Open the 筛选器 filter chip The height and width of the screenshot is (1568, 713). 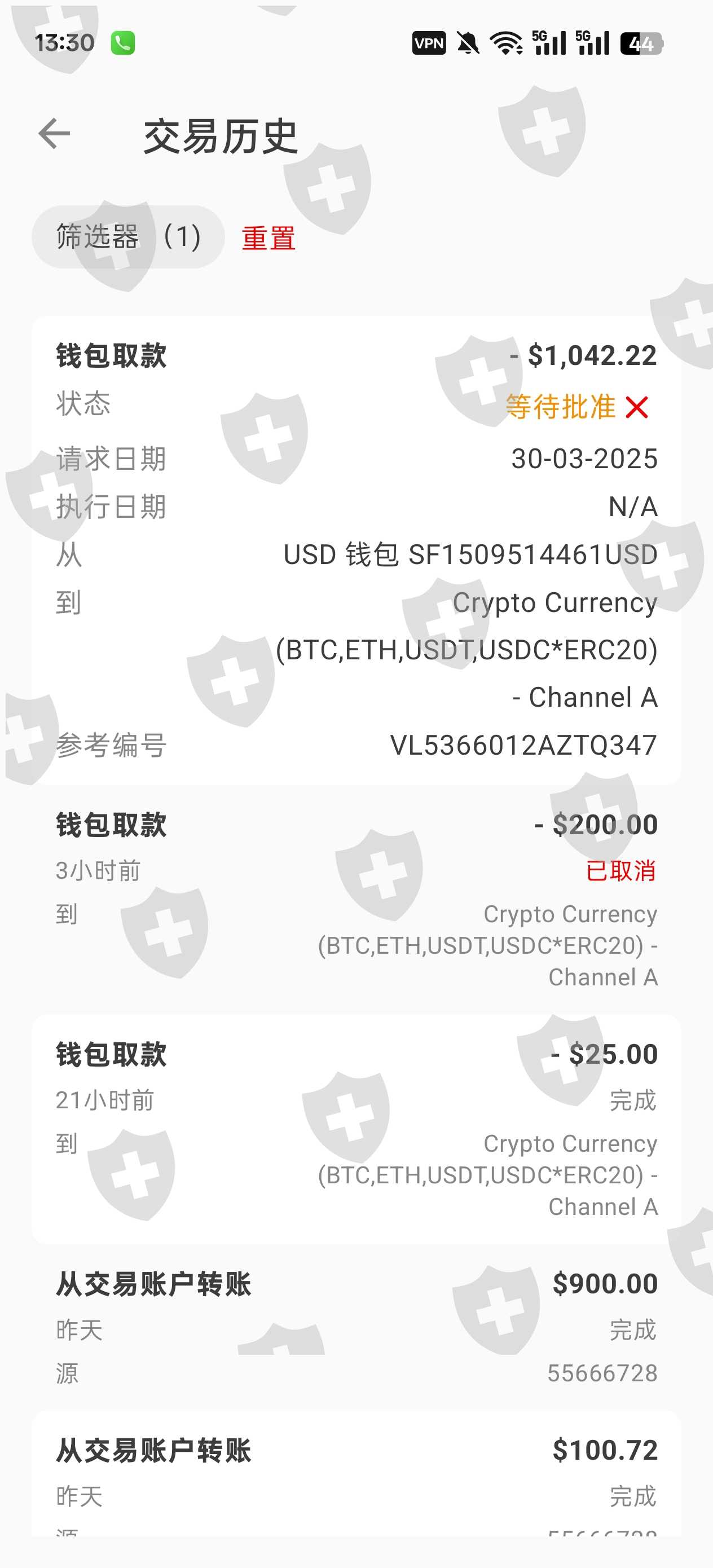pyautogui.click(x=128, y=237)
